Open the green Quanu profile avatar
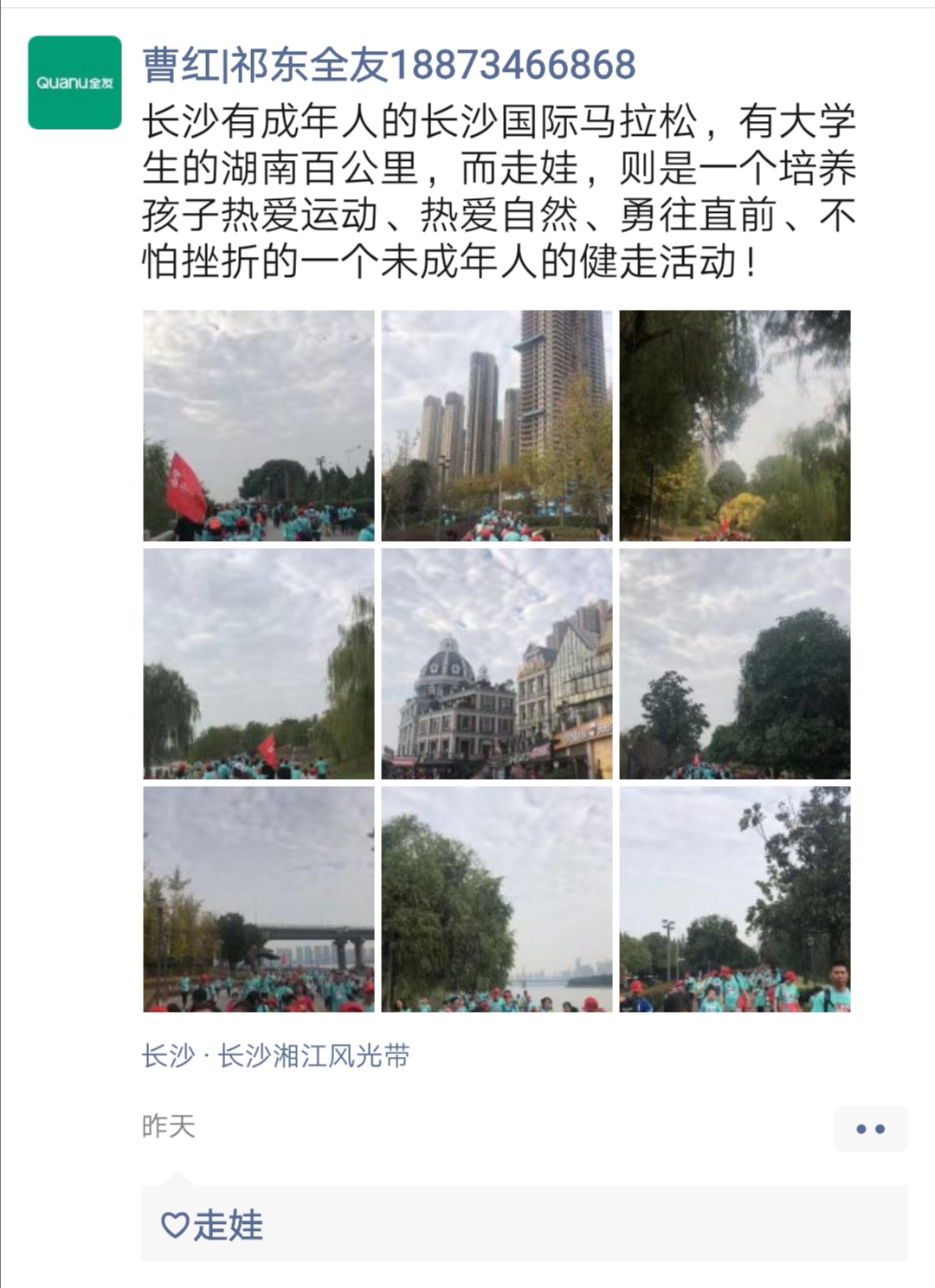 point(74,82)
